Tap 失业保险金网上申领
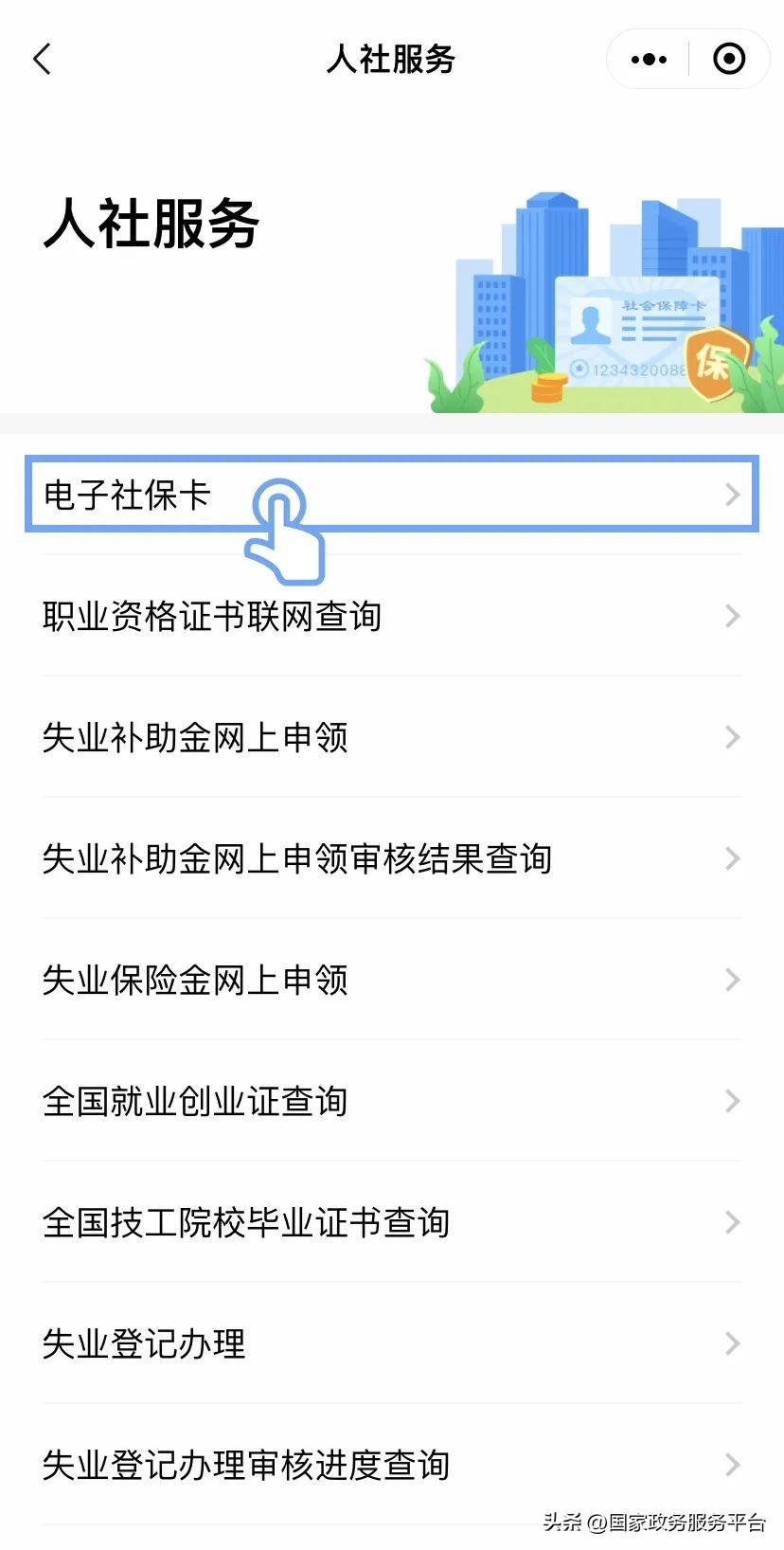The height and width of the screenshot is (1550, 784). (392, 980)
